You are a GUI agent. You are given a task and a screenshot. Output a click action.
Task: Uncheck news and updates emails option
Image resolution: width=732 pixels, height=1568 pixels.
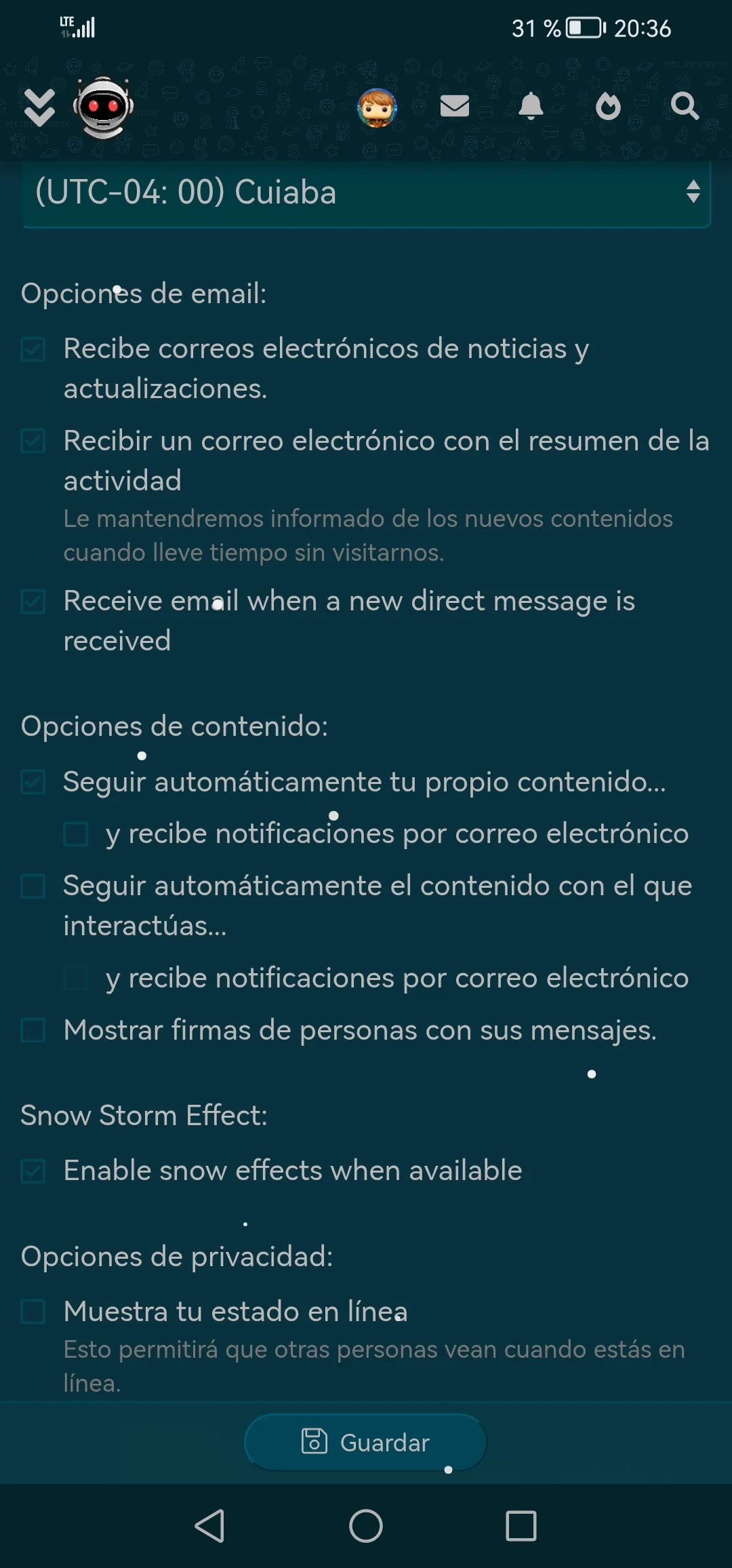(33, 349)
